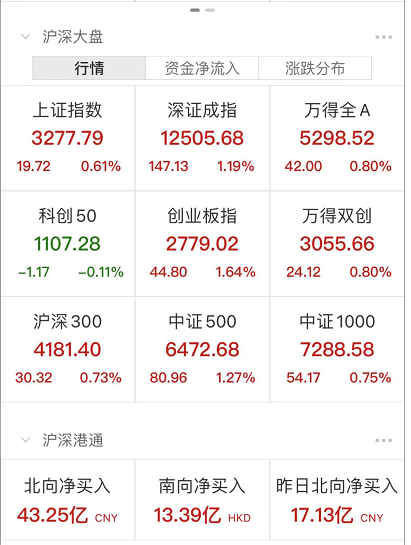Open the more options for 沪深港通
Viewport: 411px width, 545px height.
(384, 440)
